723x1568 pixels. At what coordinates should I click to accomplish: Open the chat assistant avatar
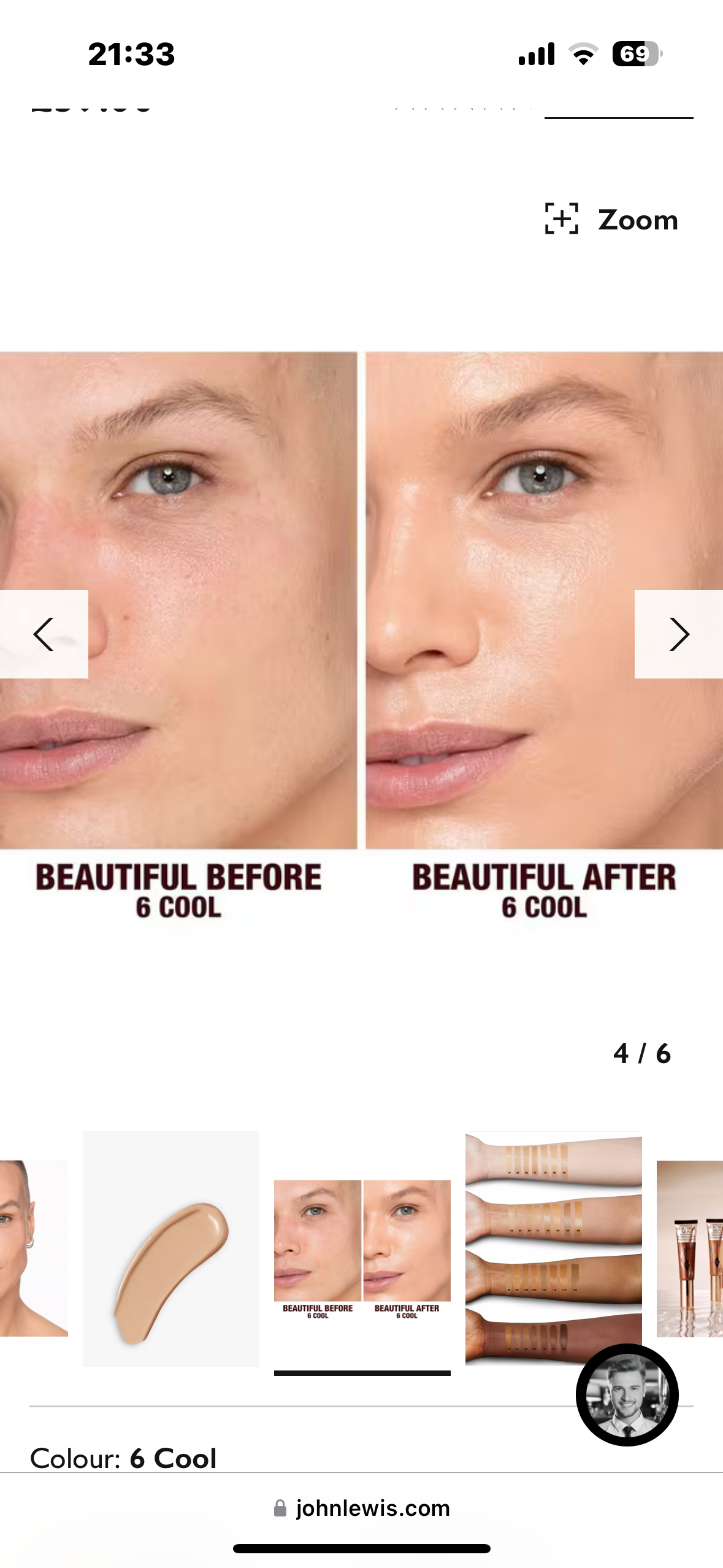627,1394
